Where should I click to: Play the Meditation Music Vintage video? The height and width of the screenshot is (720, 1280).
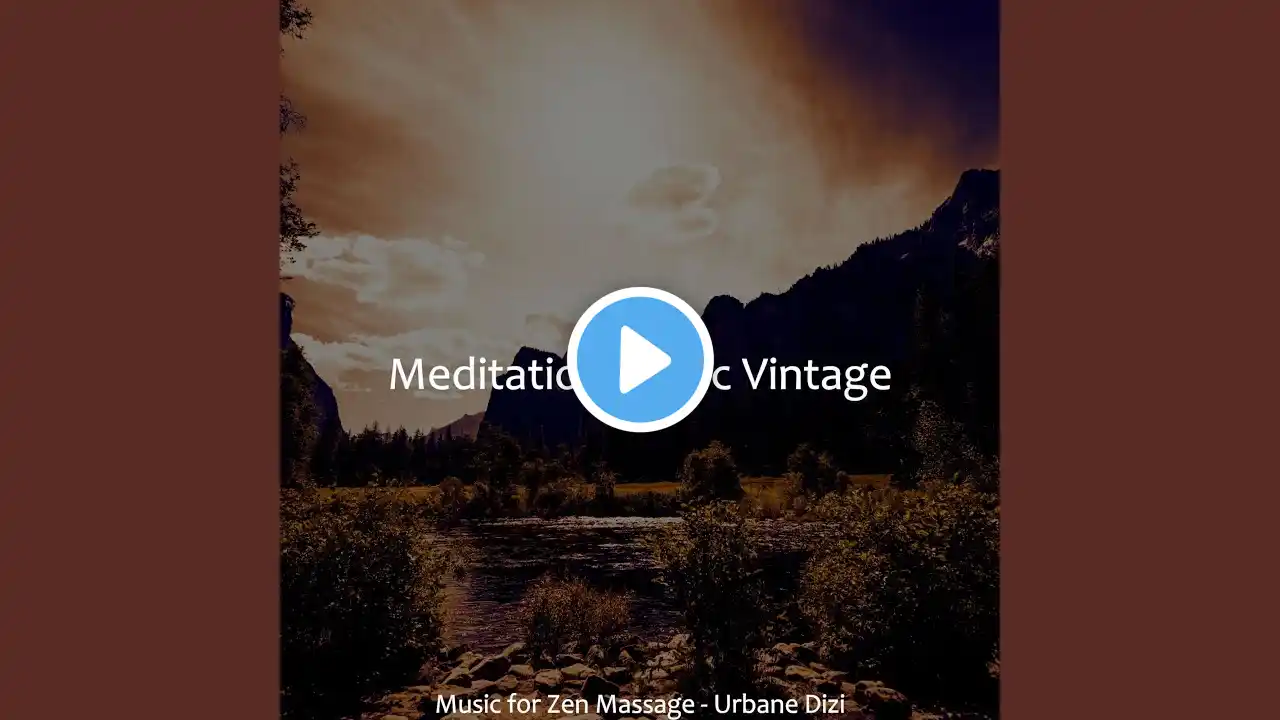click(x=640, y=360)
